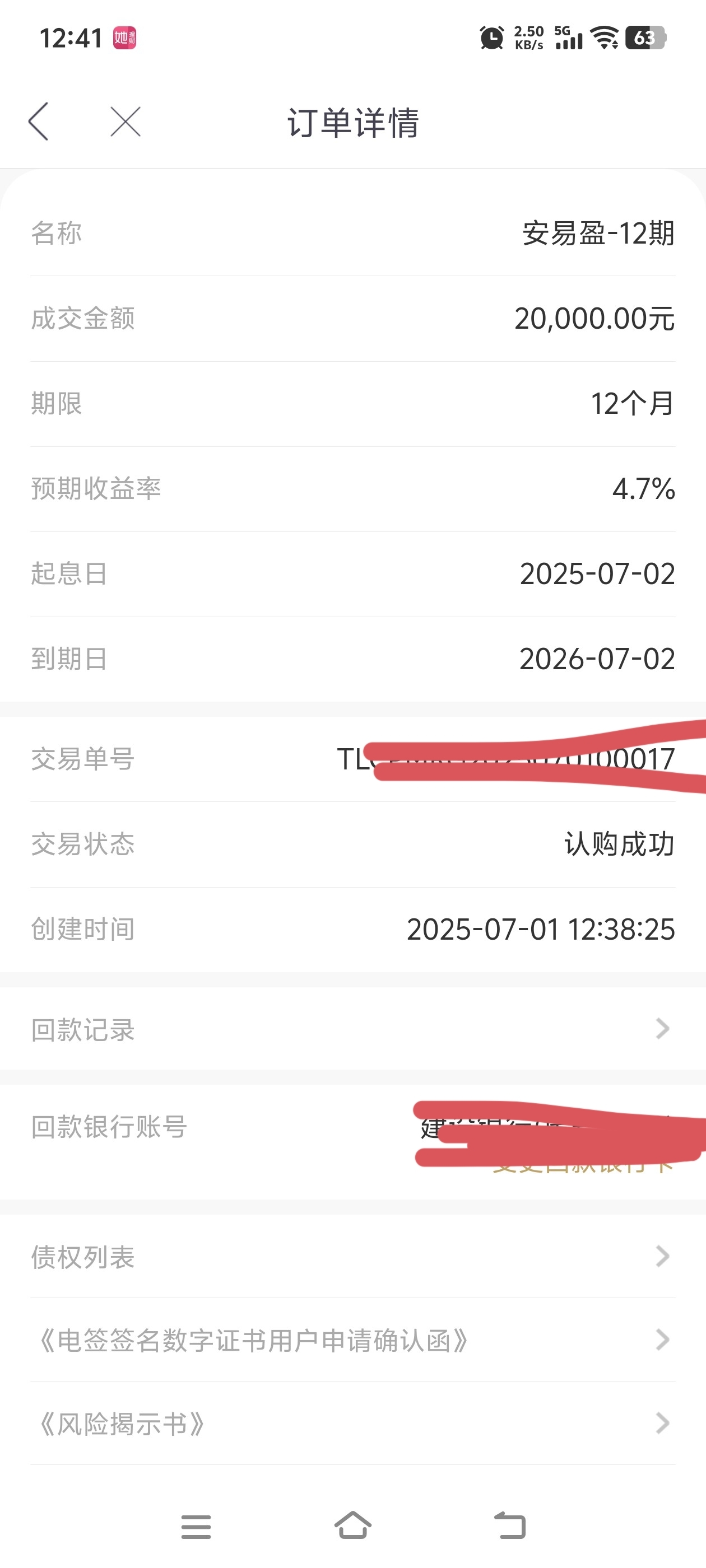Open the 回款记录 row
This screenshot has height=1568, width=706.
pyautogui.click(x=352, y=1029)
